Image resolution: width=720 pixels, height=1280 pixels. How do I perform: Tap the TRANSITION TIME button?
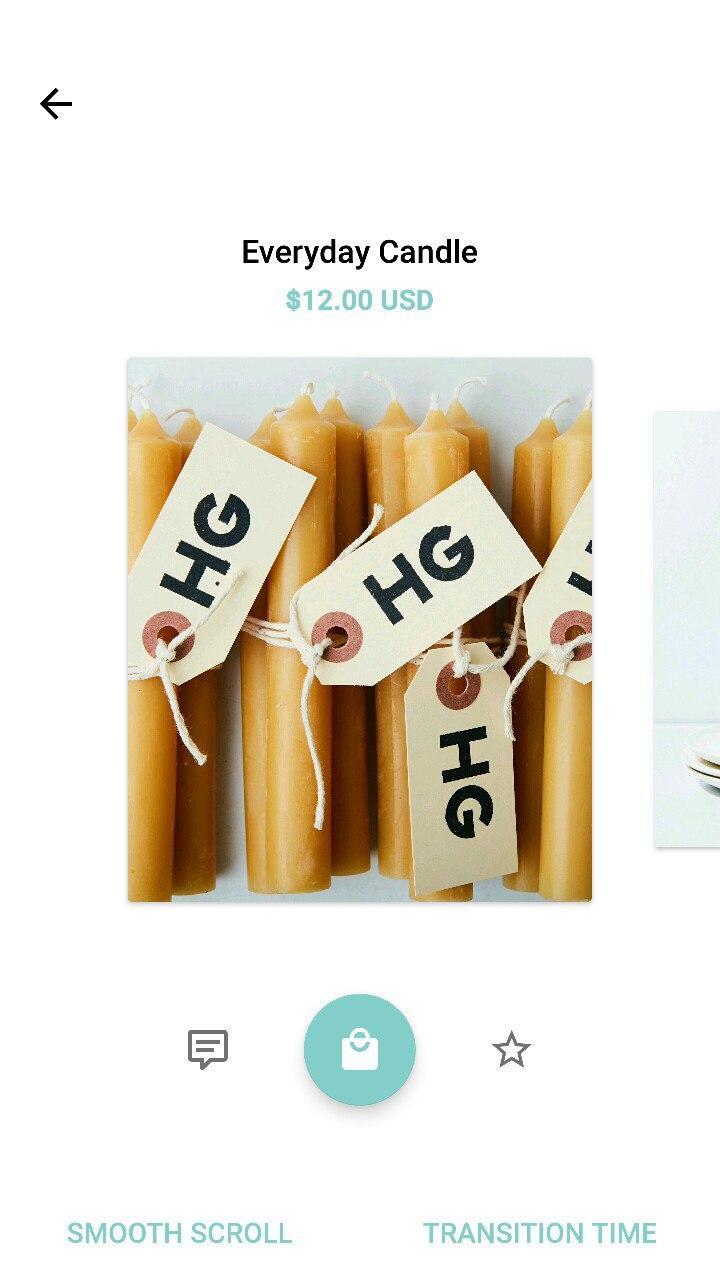539,1233
